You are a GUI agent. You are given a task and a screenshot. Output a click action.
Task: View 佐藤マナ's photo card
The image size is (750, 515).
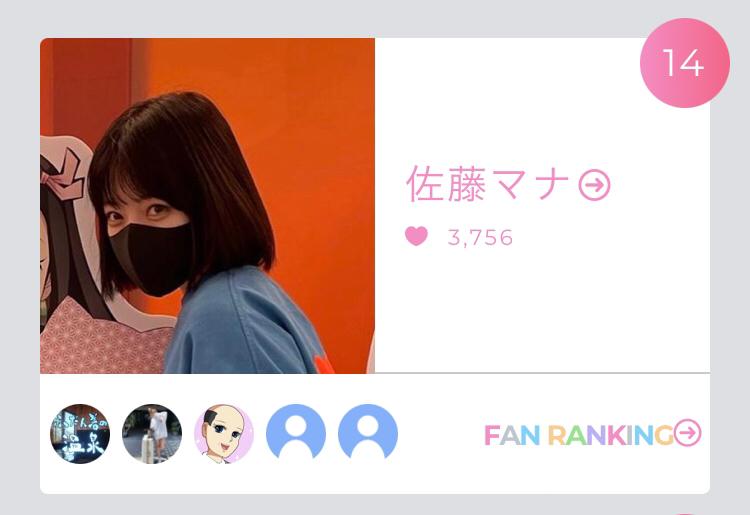pyautogui.click(x=207, y=206)
